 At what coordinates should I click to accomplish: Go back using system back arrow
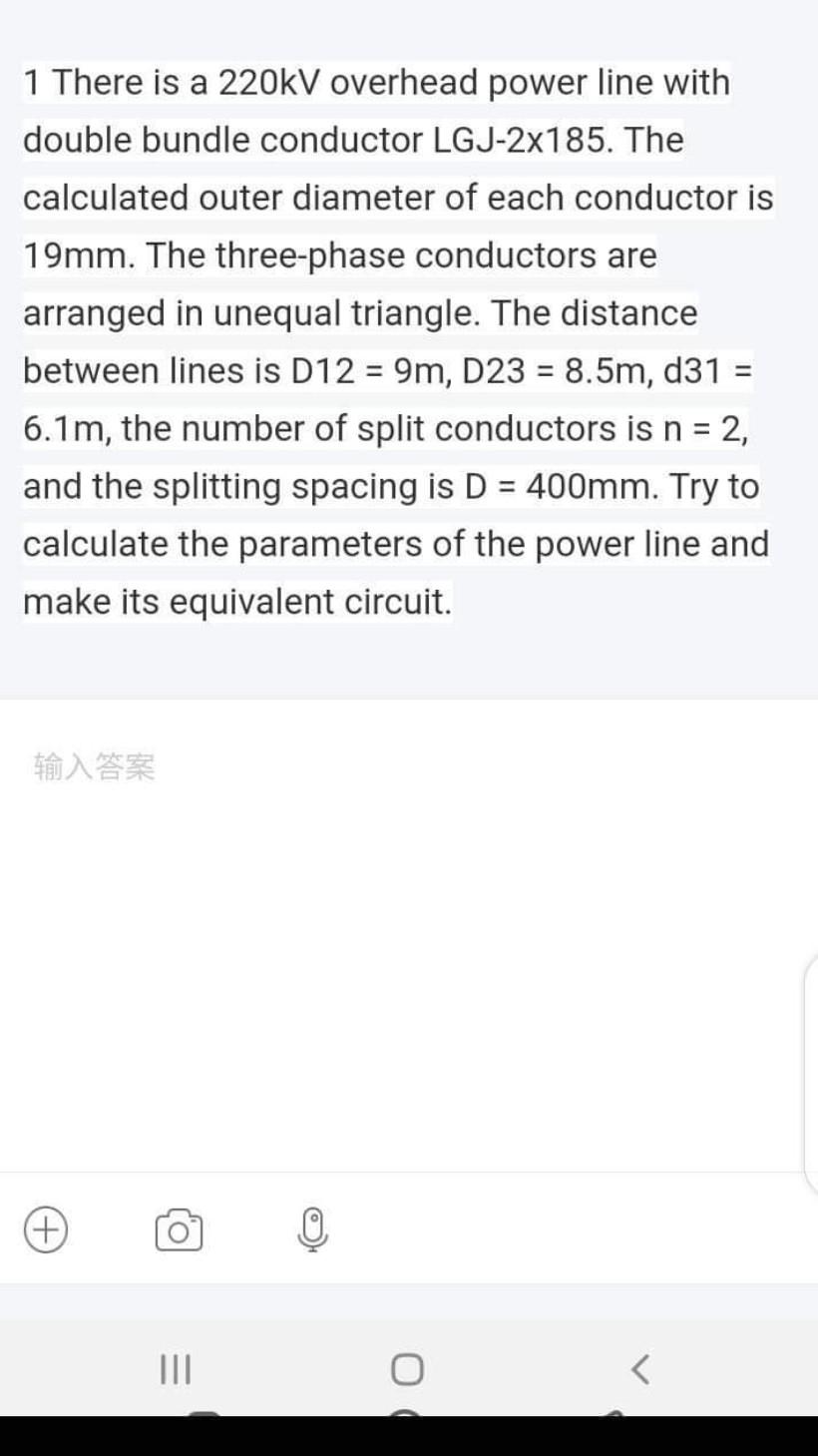[x=643, y=1371]
